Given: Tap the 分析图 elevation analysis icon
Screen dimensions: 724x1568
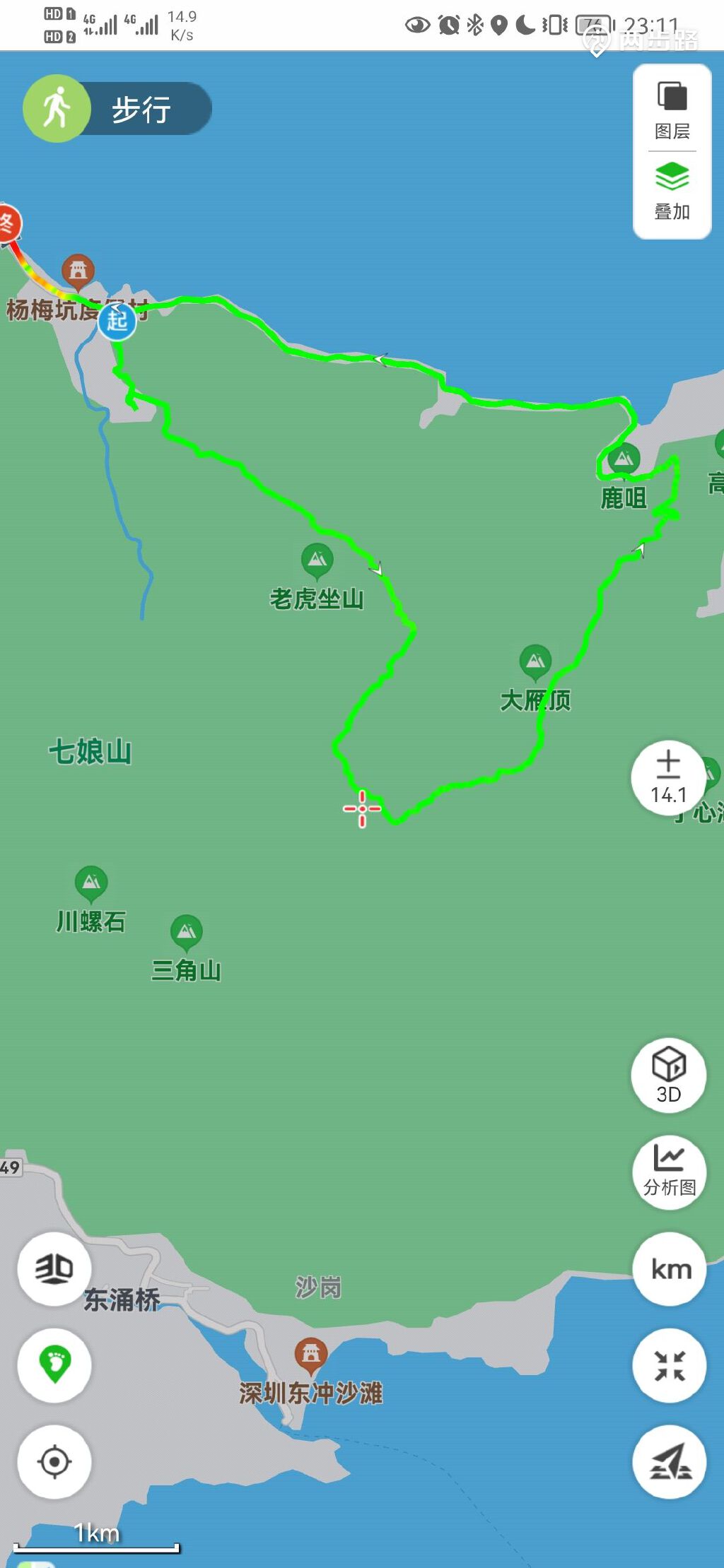Looking at the screenshot, I should pos(669,1172).
